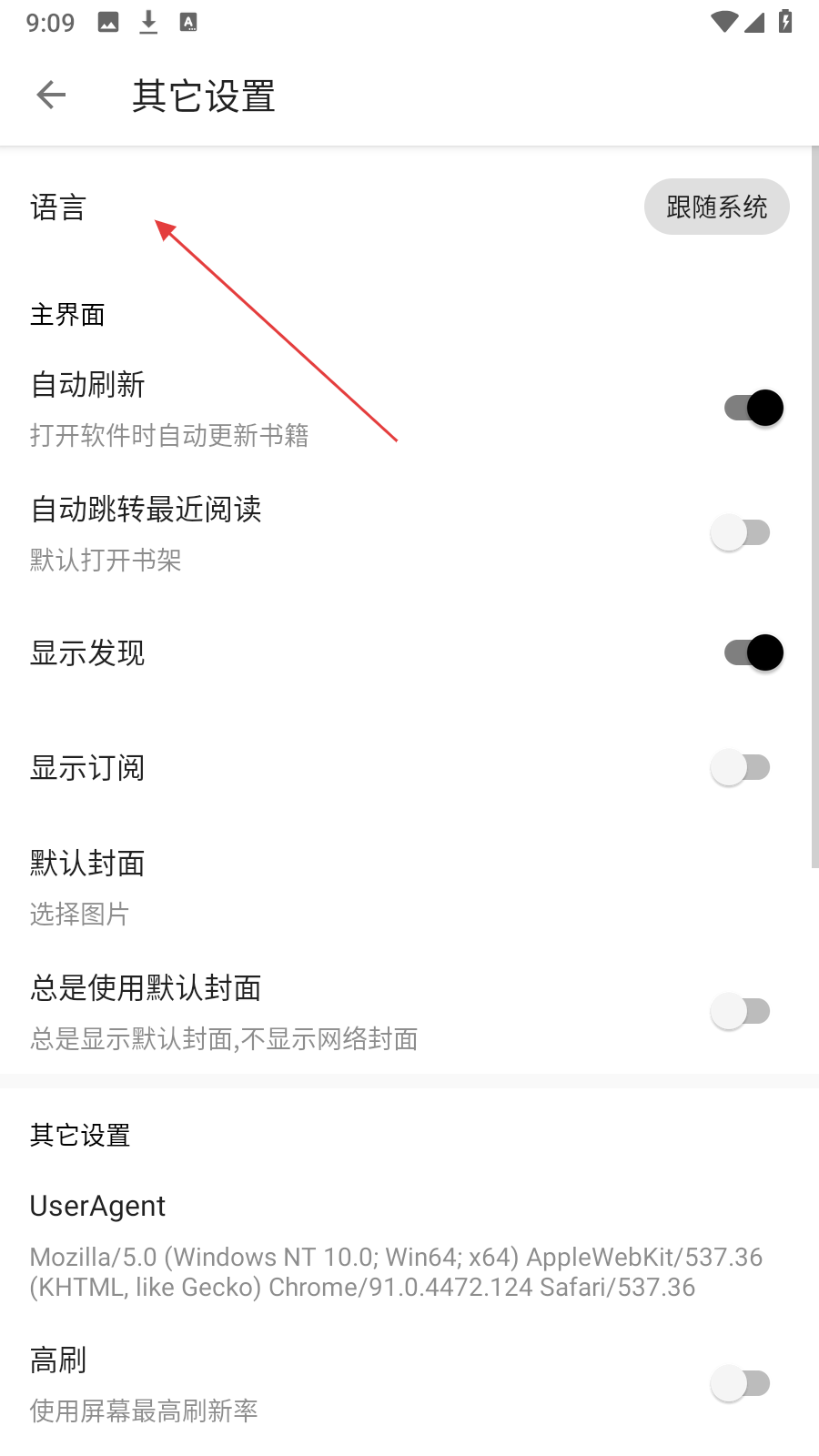Open the UserAgent setting

[396, 1244]
